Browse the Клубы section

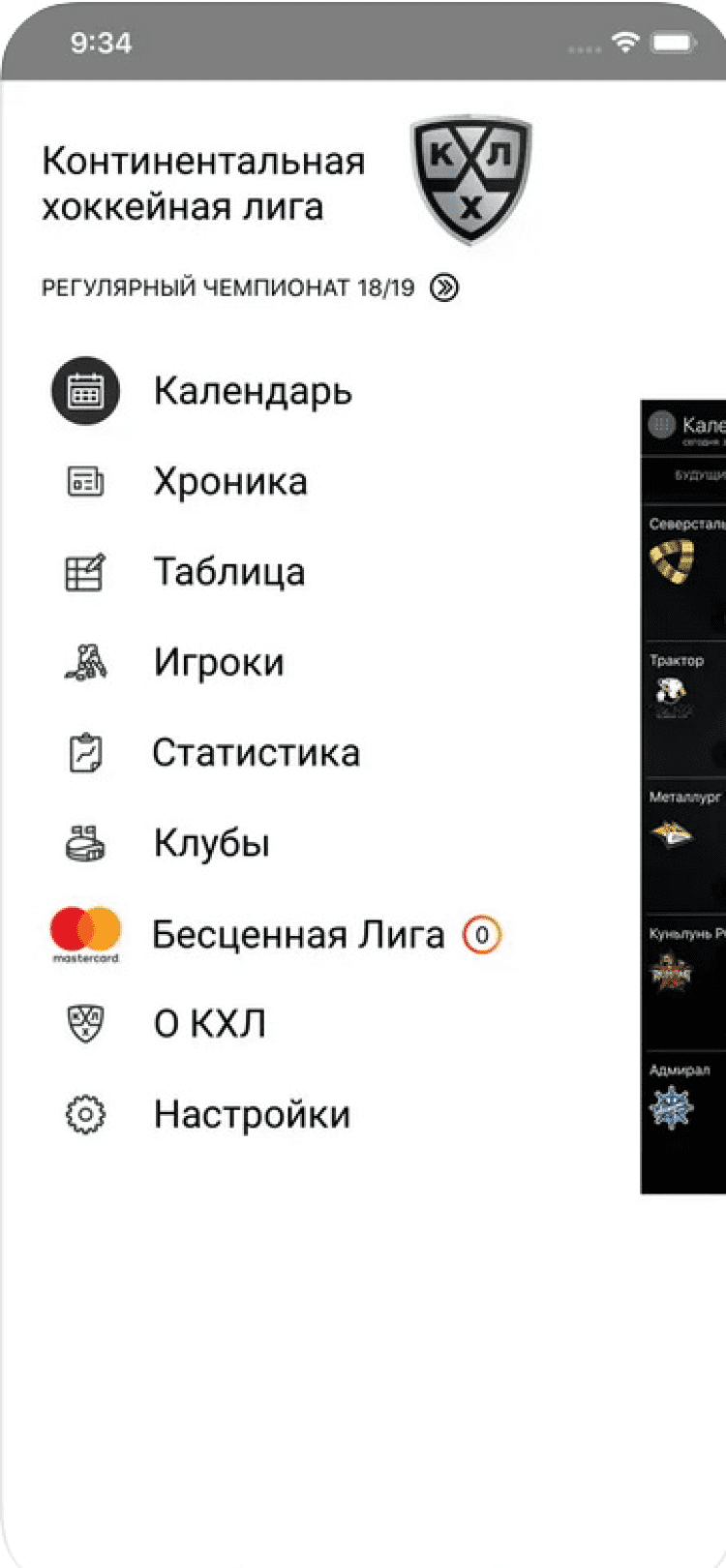point(211,843)
